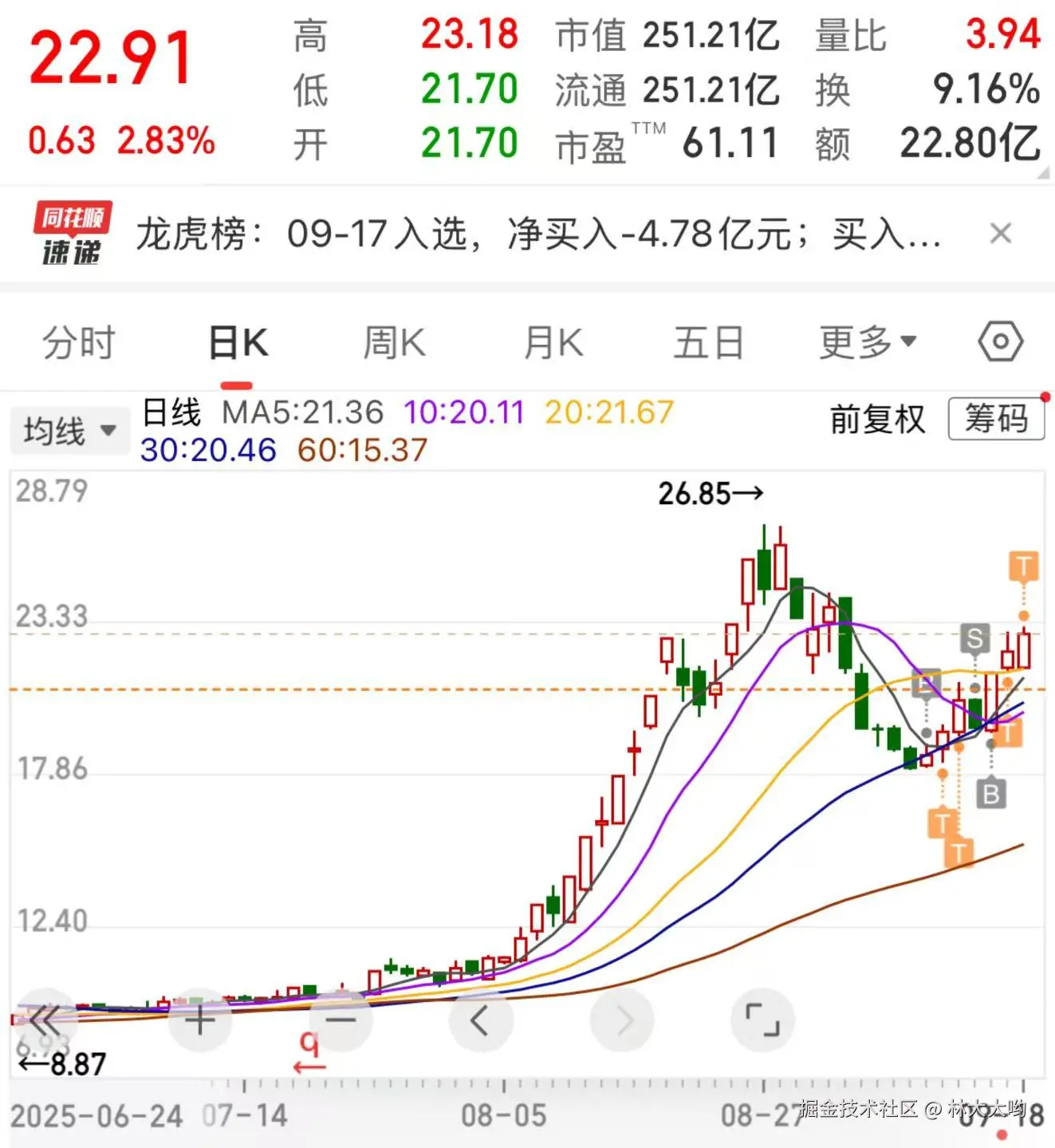This screenshot has height=1148, width=1055.
Task: Enter fullscreen chart view
Action: pos(764,1020)
